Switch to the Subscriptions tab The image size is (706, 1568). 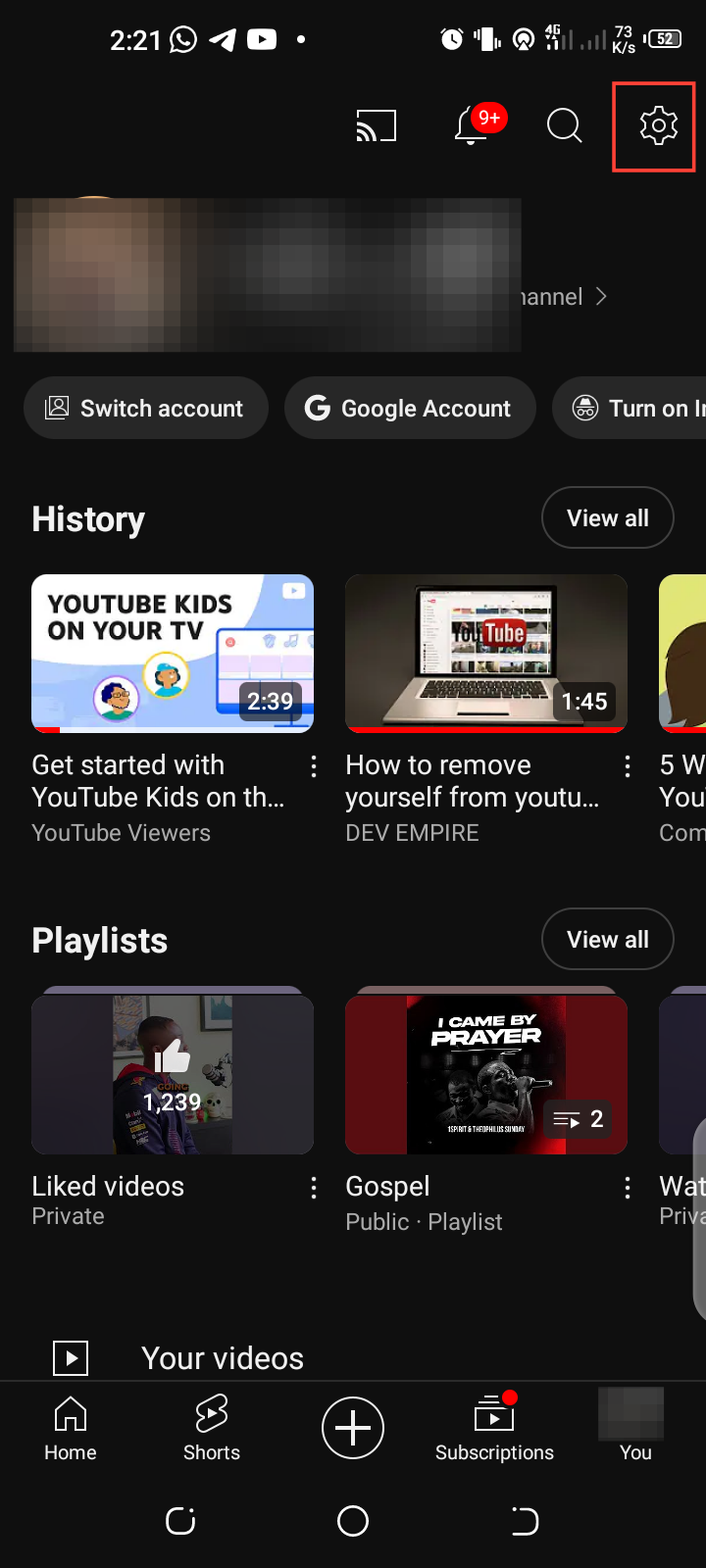[x=494, y=1428]
